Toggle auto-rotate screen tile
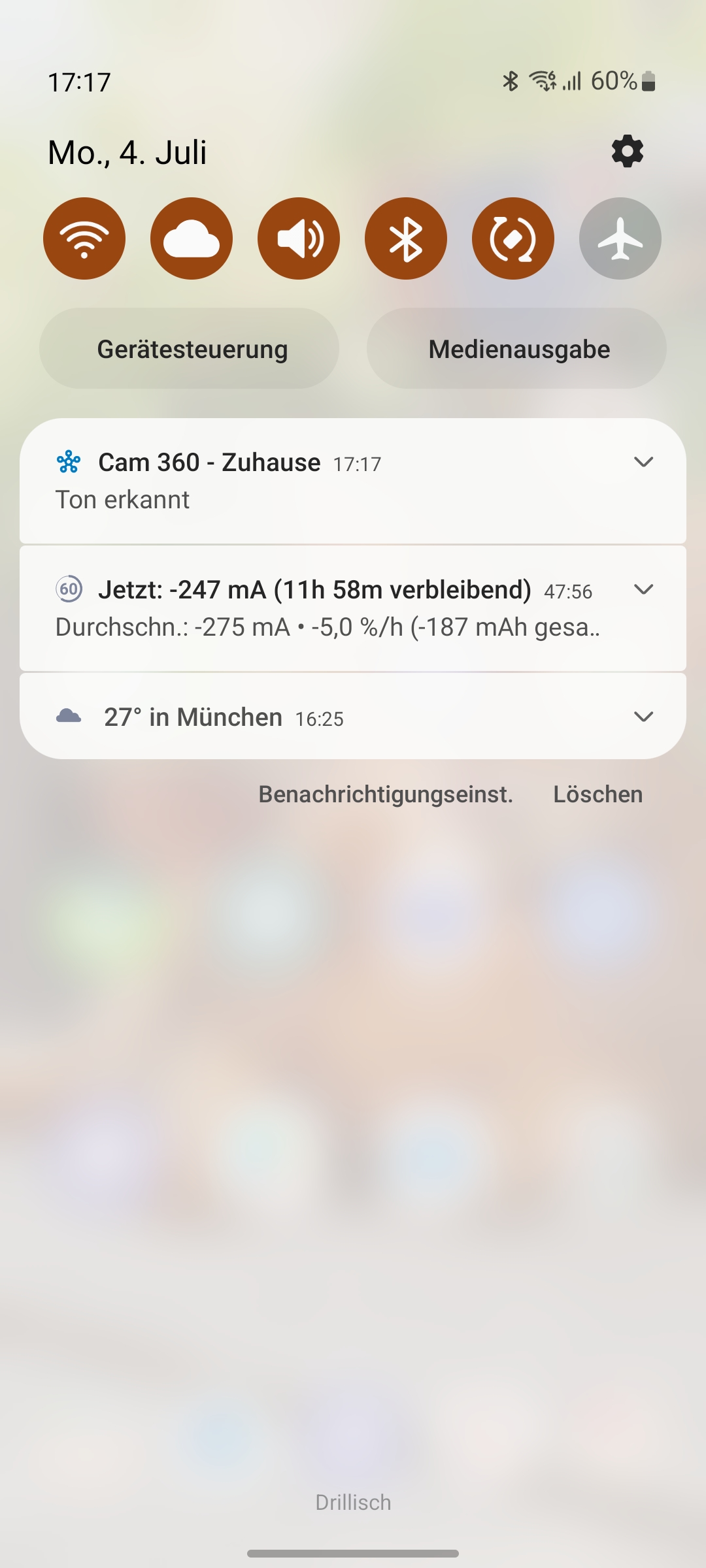The image size is (706, 1568). pyautogui.click(x=513, y=238)
